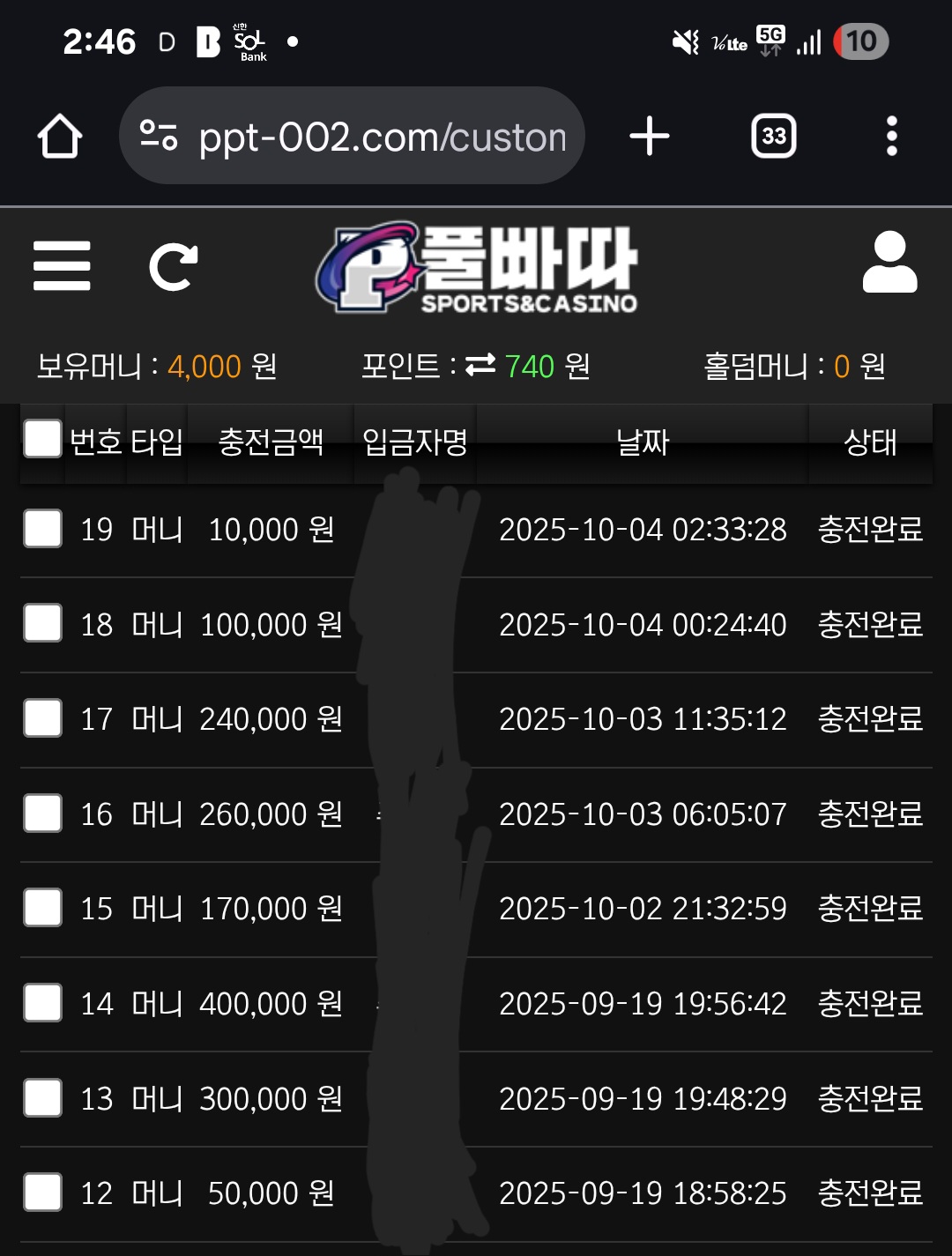Mark entry number 17 checkbox

42,718
